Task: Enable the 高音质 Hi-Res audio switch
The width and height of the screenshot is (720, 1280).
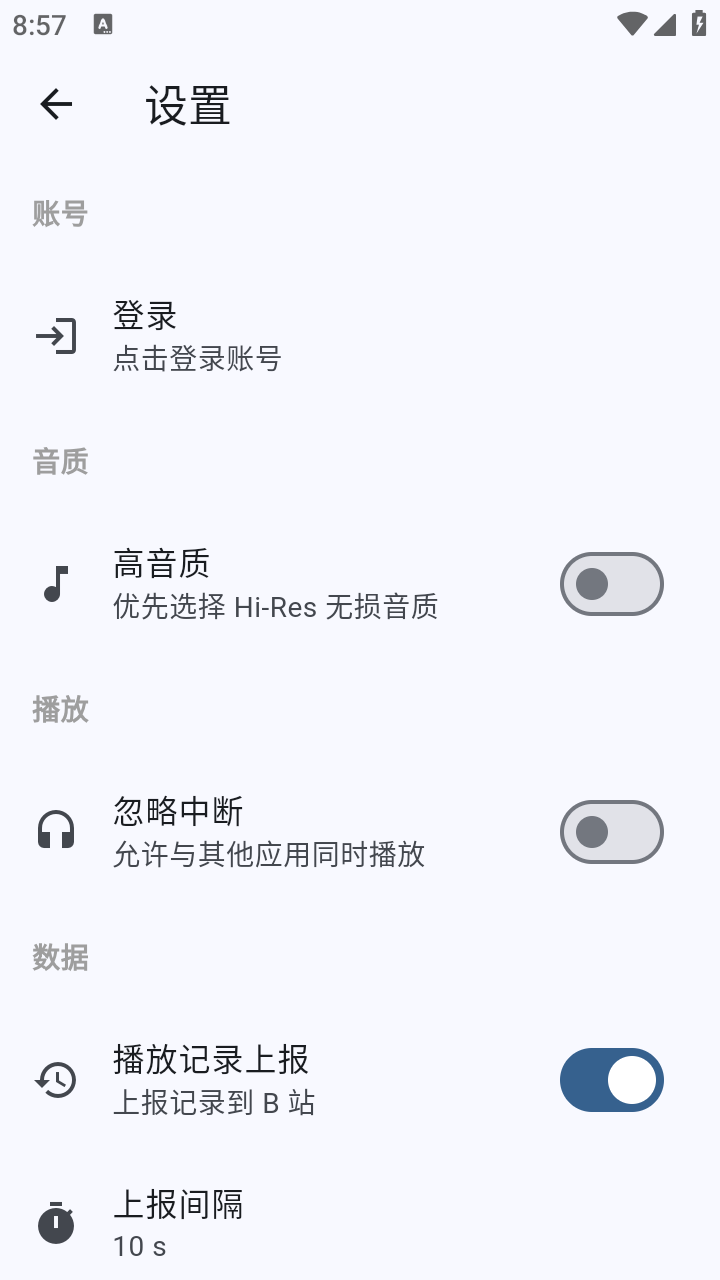Action: [x=611, y=583]
